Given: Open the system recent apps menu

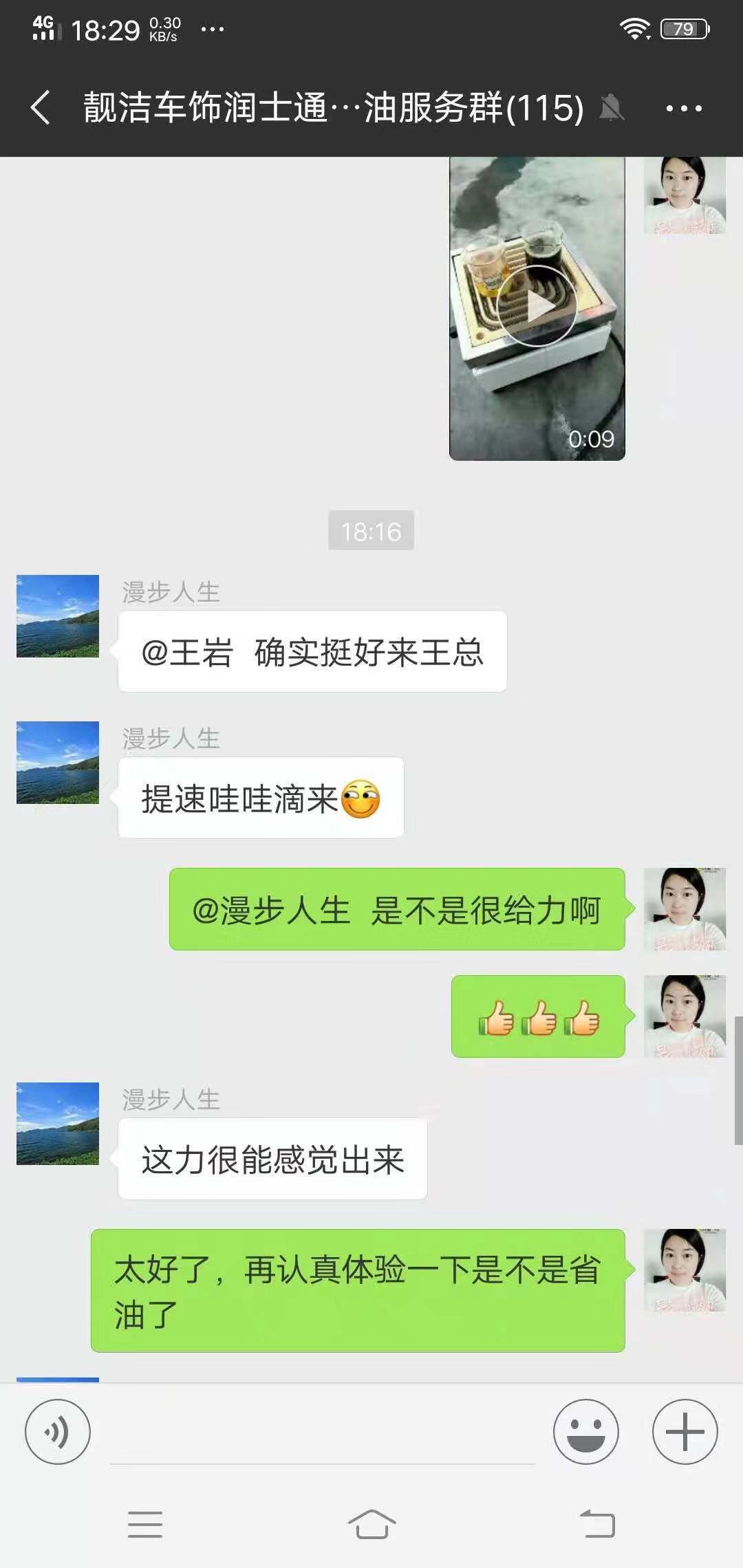Looking at the screenshot, I should point(145,1525).
